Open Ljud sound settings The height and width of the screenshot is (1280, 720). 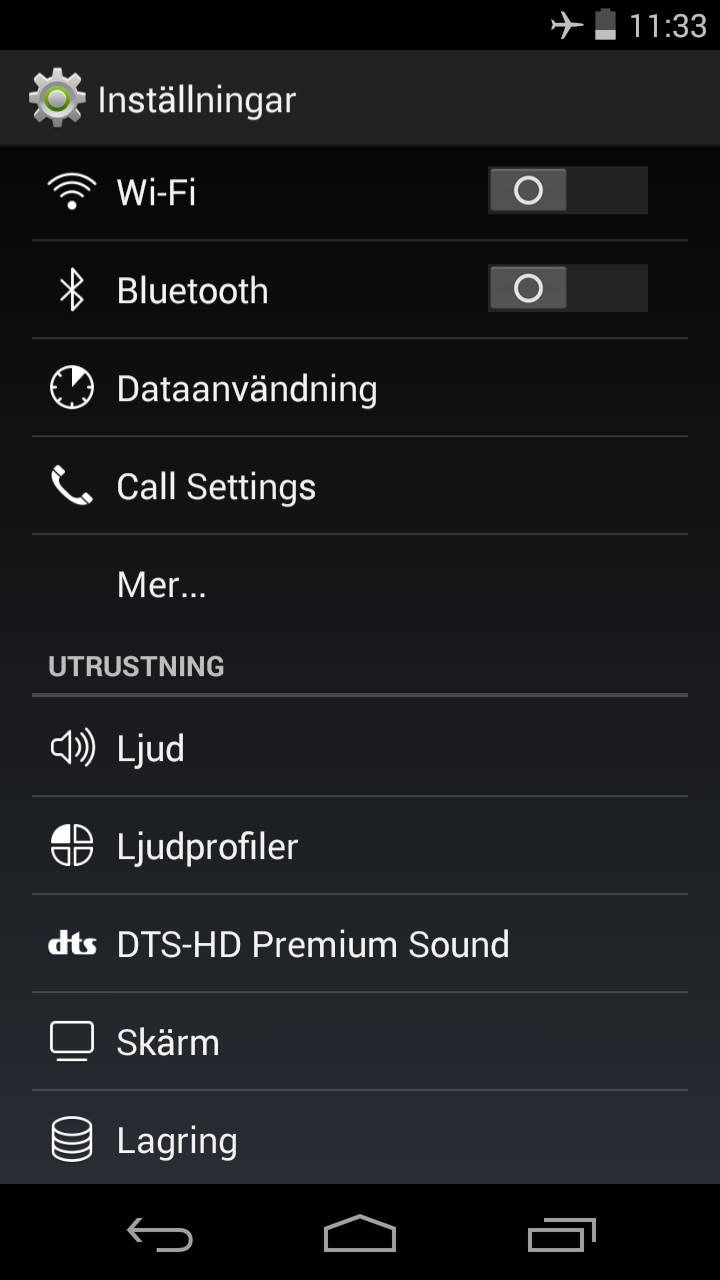coord(360,748)
